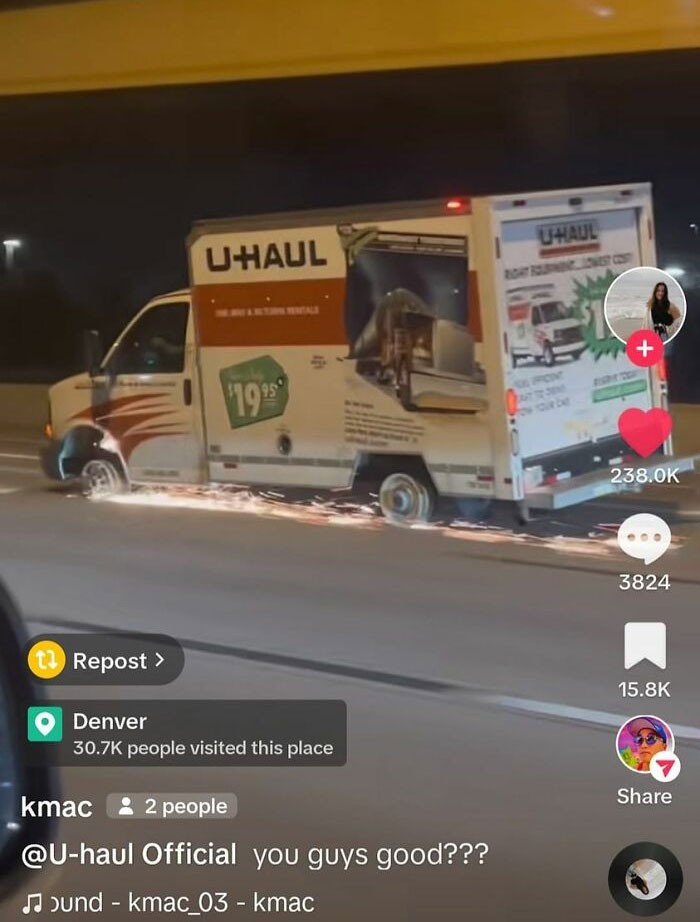Open the Denver location tag
The image size is (700, 922).
pos(186,733)
